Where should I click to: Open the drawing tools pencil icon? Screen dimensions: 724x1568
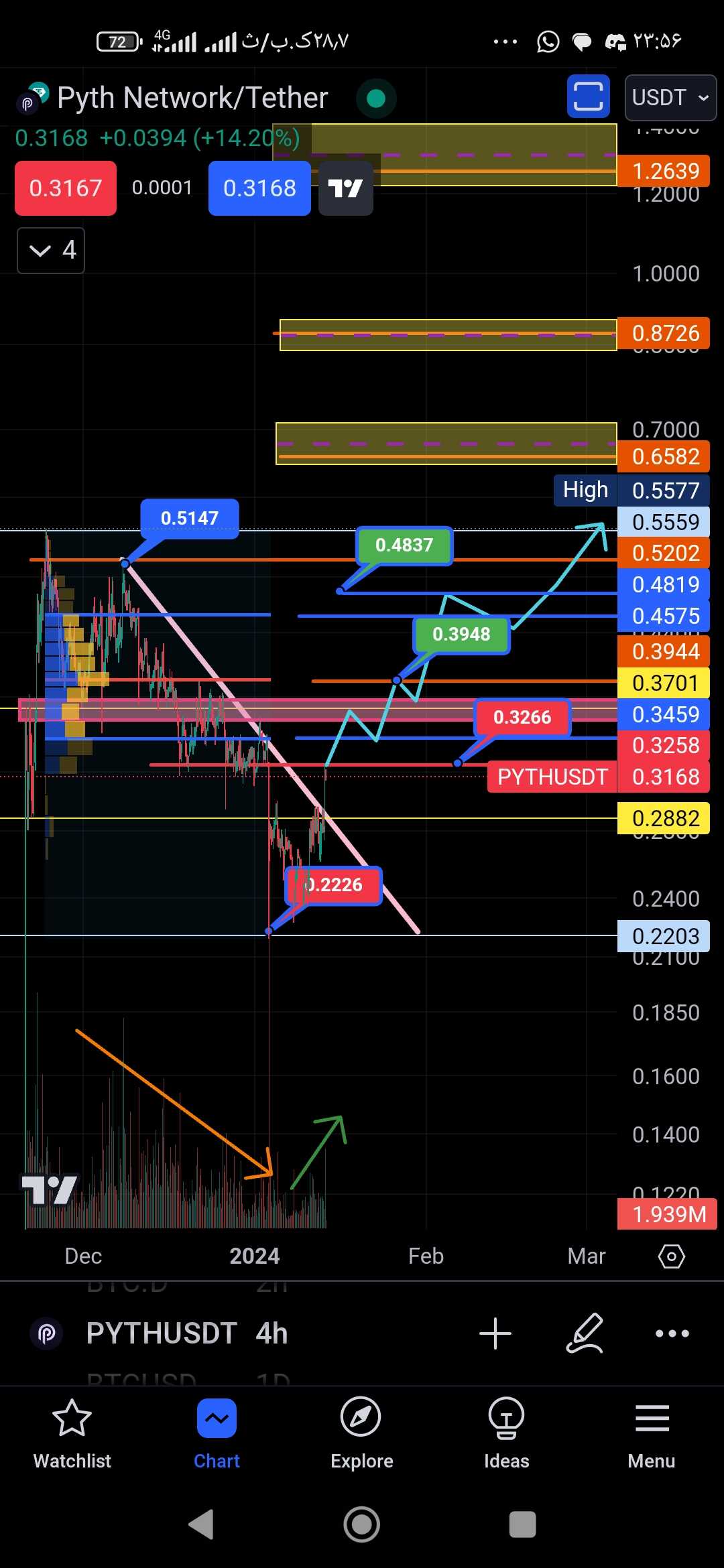(585, 1333)
